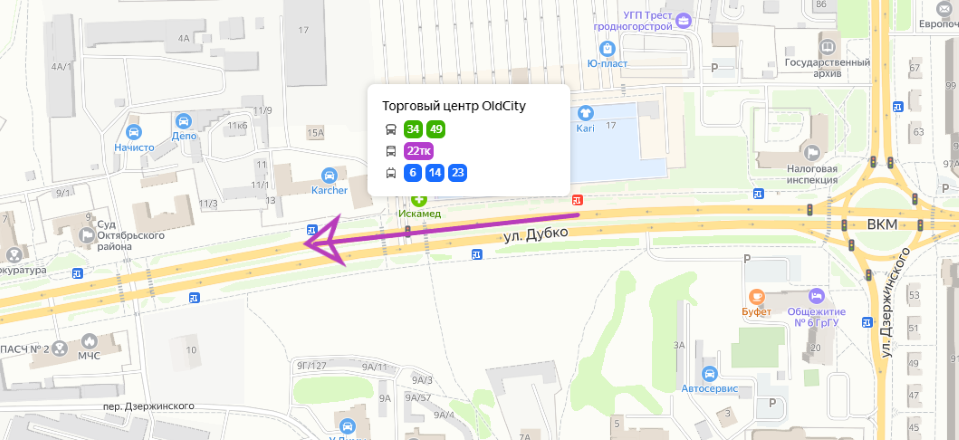Open the УГП Трест гродногорстрой marker
This screenshot has height=440, width=959.
click(684, 20)
